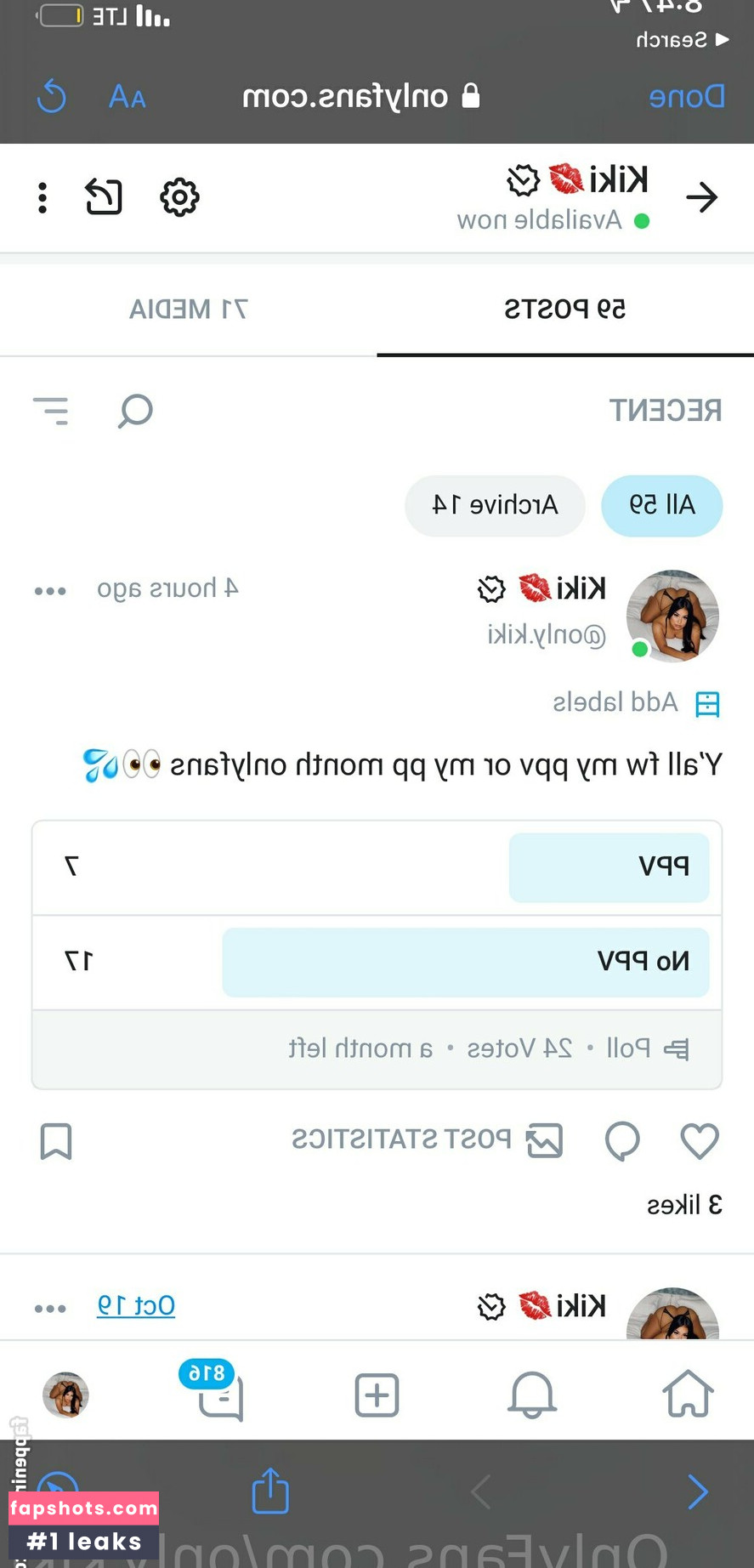This screenshot has width=754, height=1568.
Task: Open the profile overflow menu
Action: (x=43, y=197)
